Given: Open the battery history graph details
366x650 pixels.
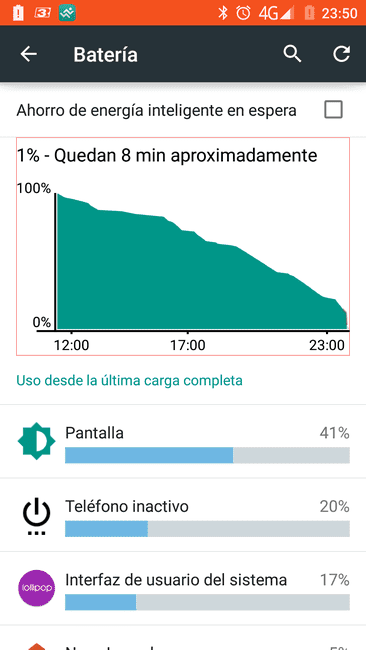Looking at the screenshot, I should 183,247.
